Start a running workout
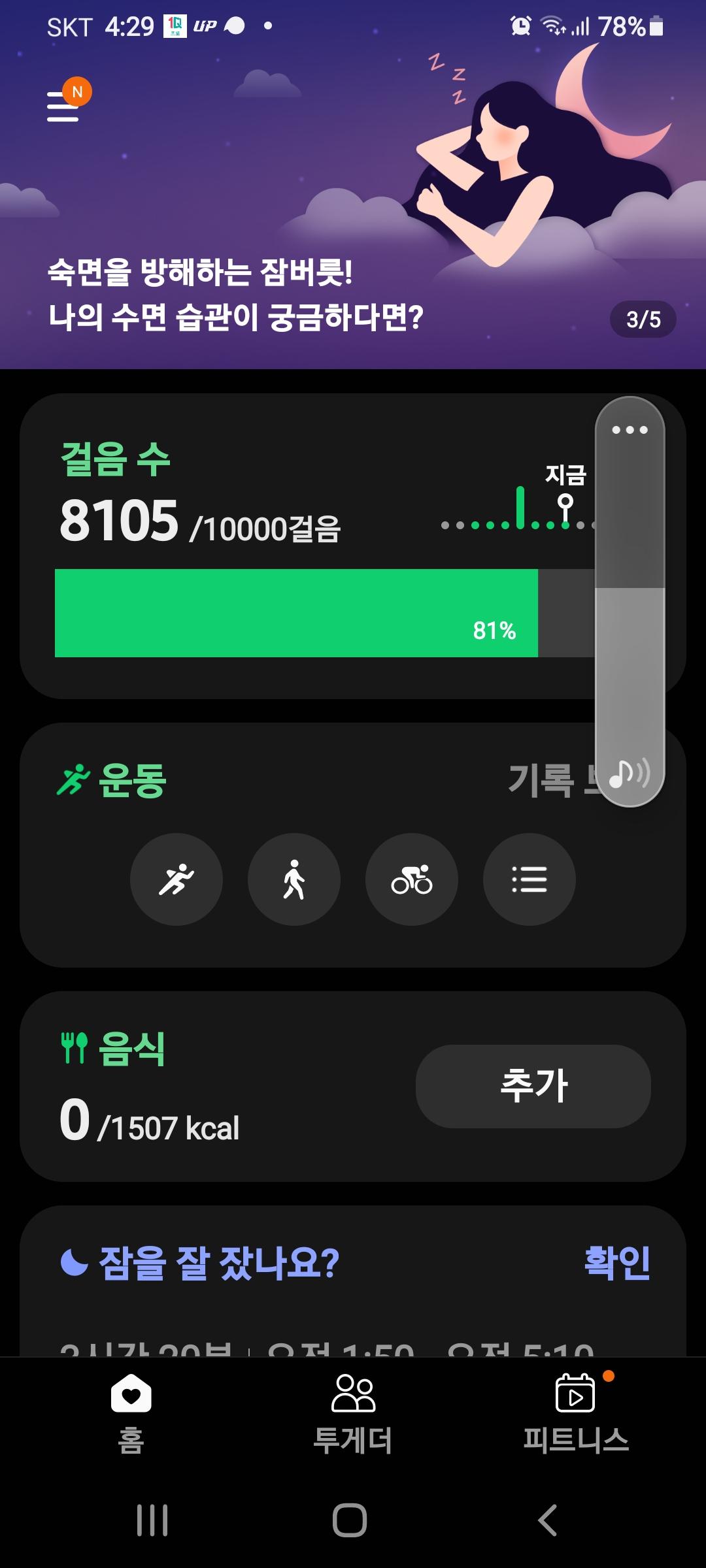This screenshot has height=1568, width=706. 176,879
